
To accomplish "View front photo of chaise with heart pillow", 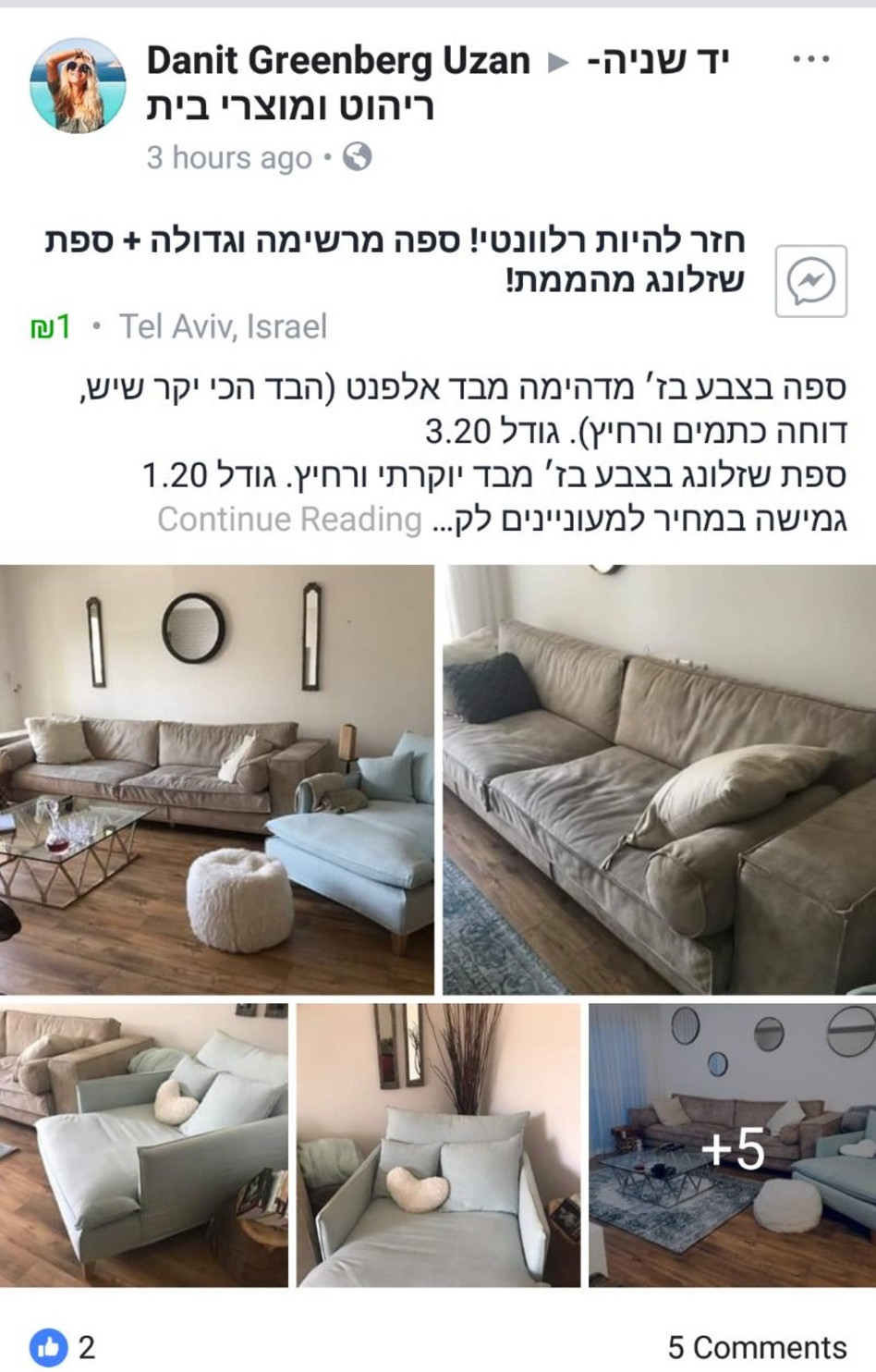I will point(438,1145).
